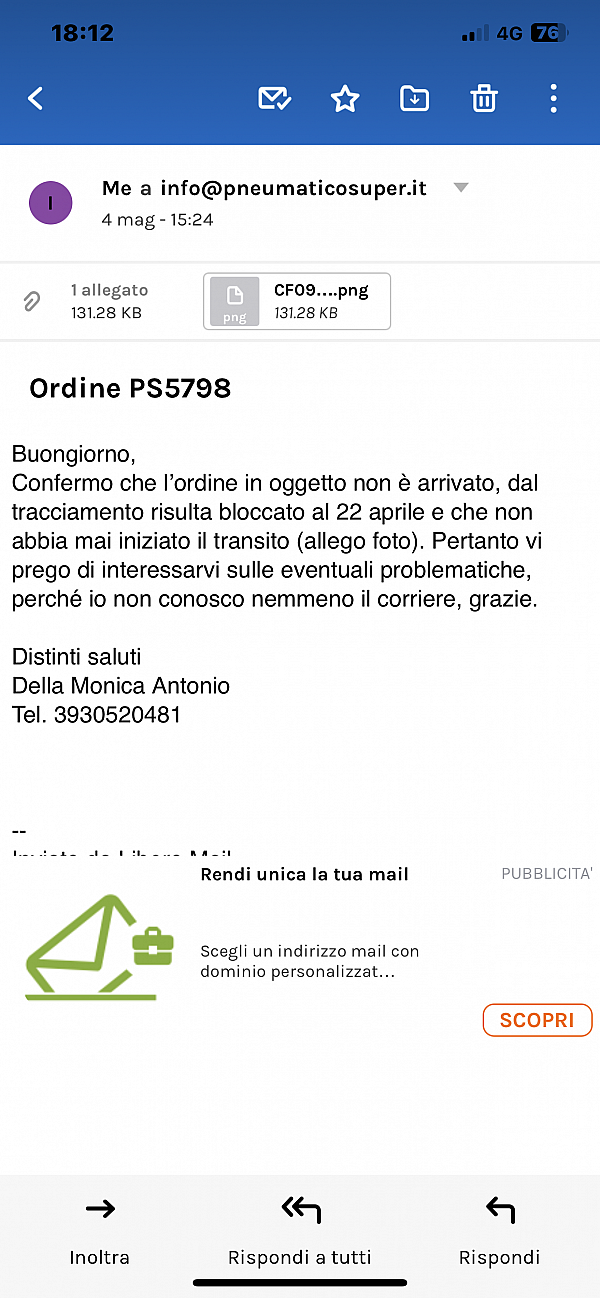Expand the recipient details arrow
This screenshot has width=600, height=1298.
[461, 188]
